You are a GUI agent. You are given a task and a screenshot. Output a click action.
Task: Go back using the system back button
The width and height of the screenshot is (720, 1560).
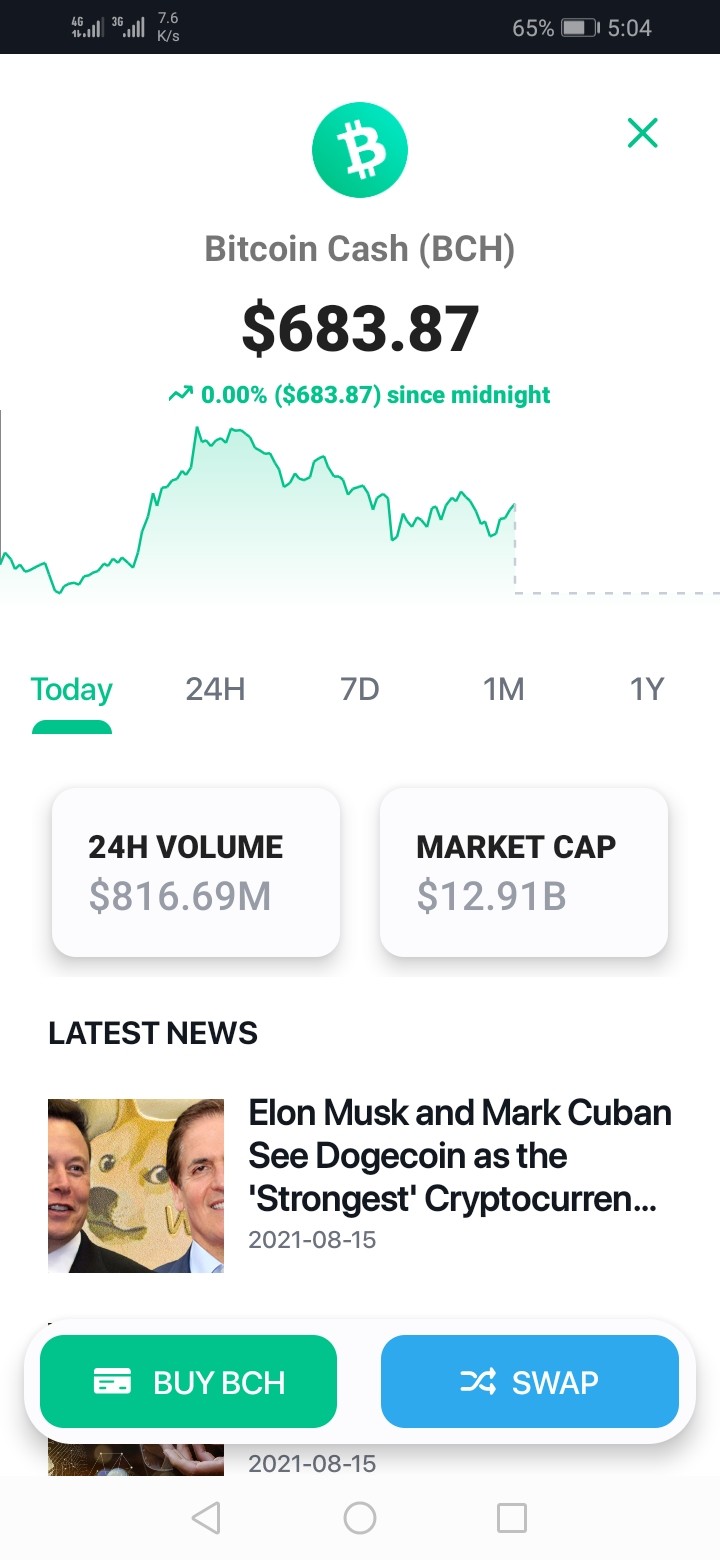click(x=206, y=1518)
